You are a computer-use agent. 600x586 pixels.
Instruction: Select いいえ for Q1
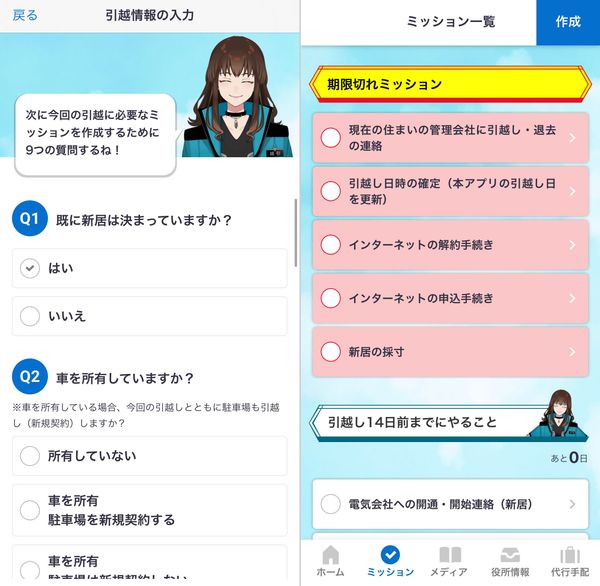pos(150,316)
